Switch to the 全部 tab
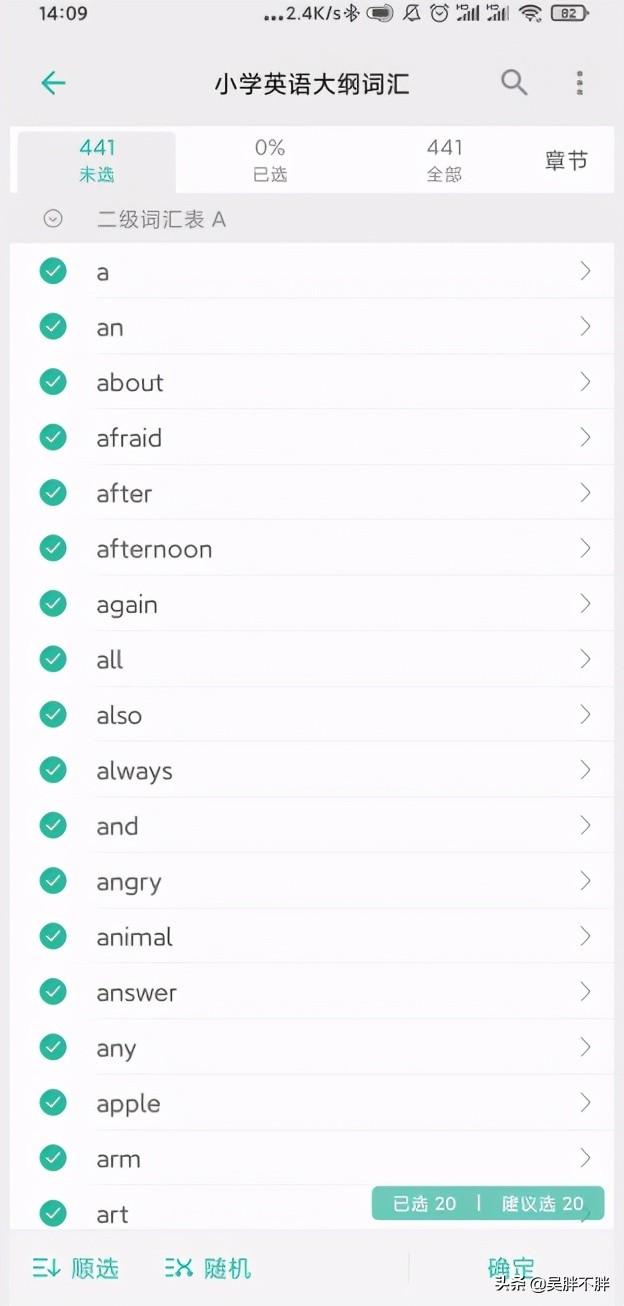The width and height of the screenshot is (624, 1306). click(x=445, y=161)
